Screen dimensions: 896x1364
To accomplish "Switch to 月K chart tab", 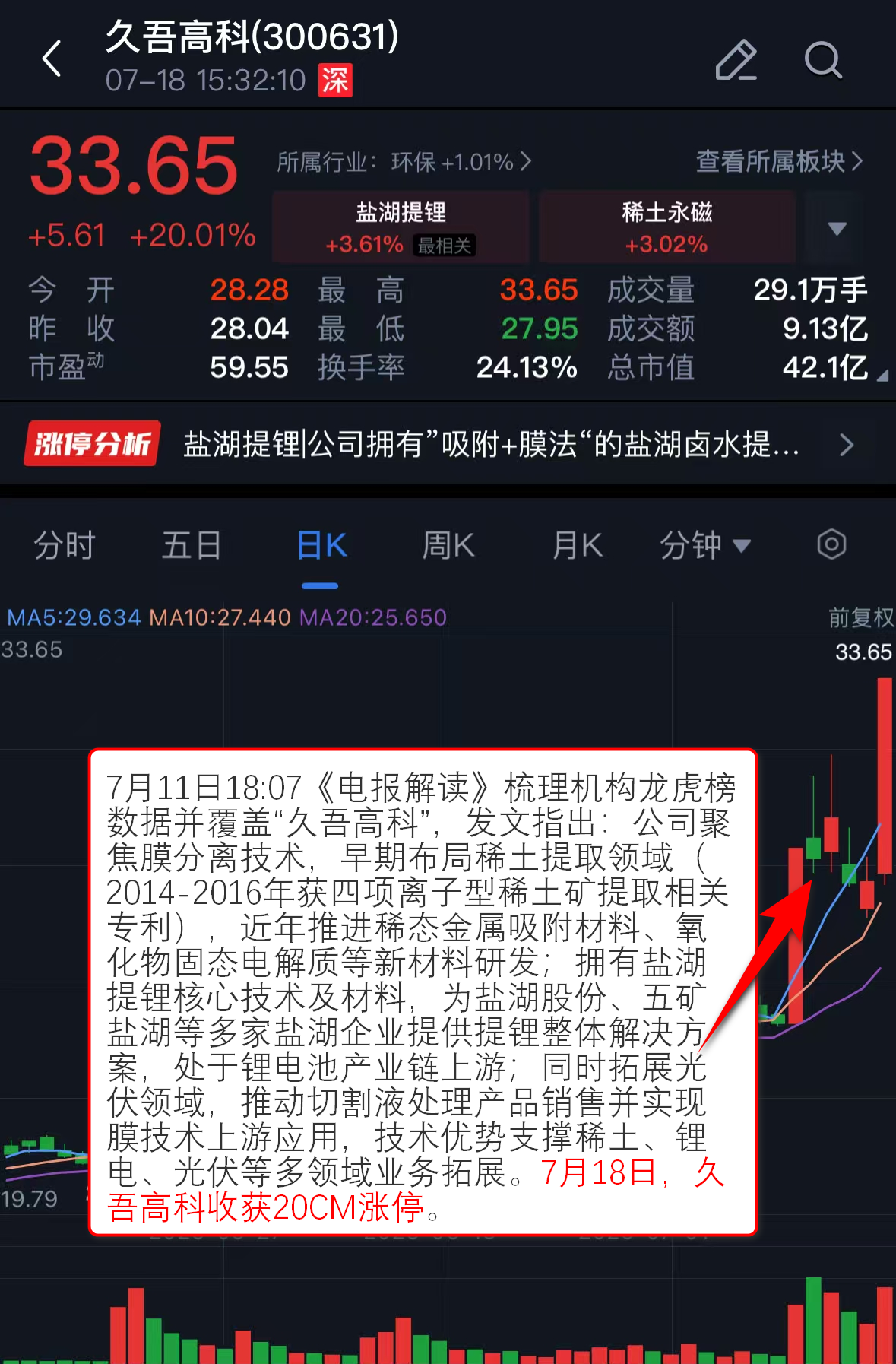I will tap(578, 546).
